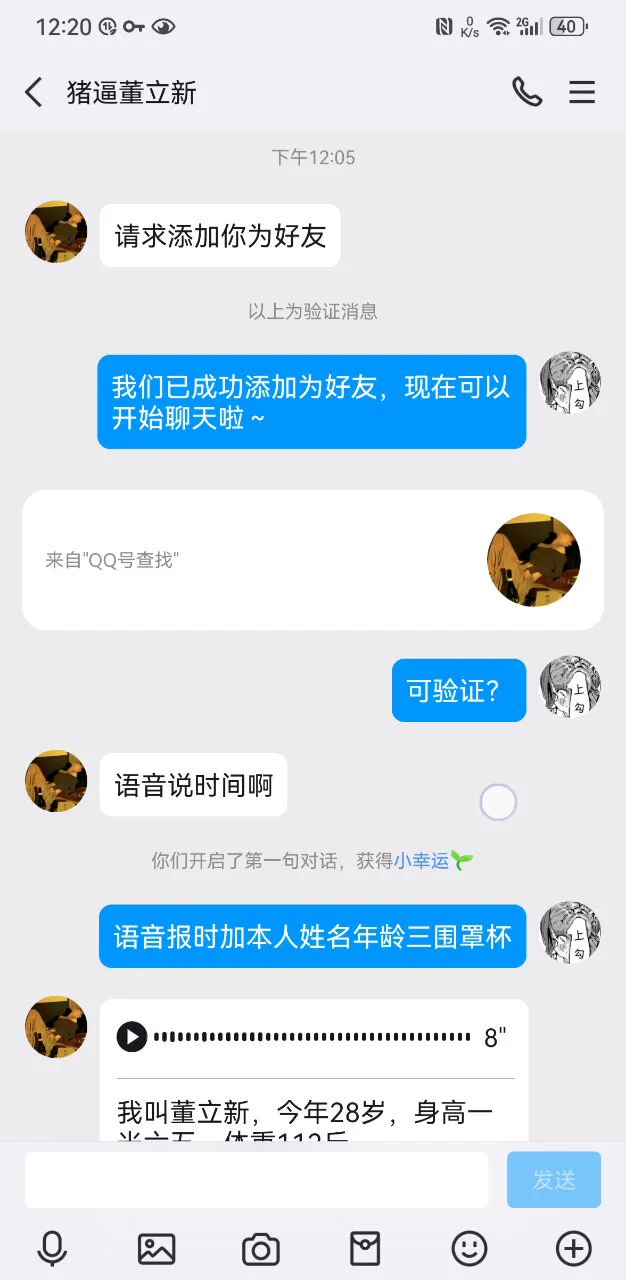Open the photo gallery picker

pos(156,1248)
